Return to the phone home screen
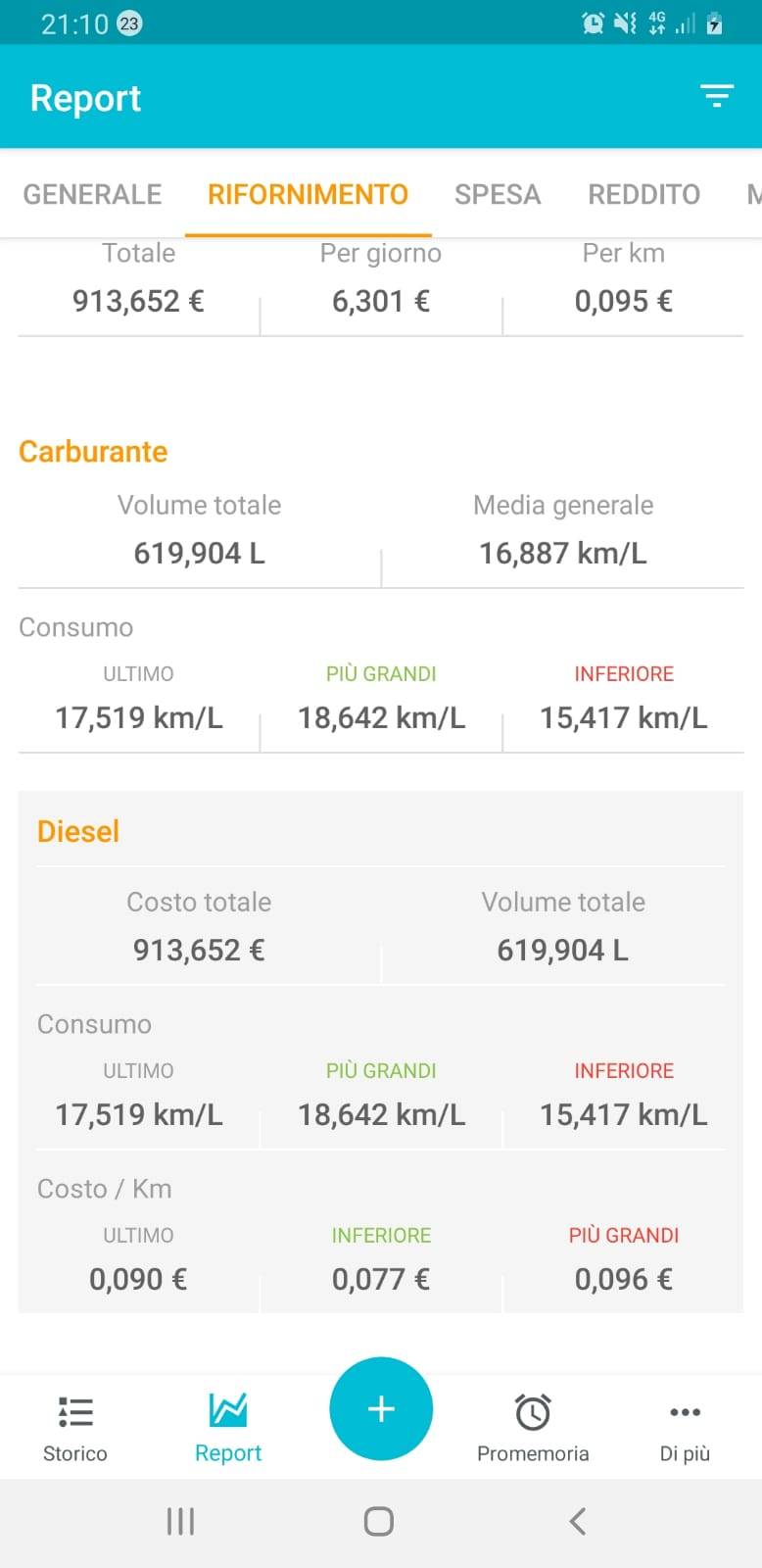 379,1521
